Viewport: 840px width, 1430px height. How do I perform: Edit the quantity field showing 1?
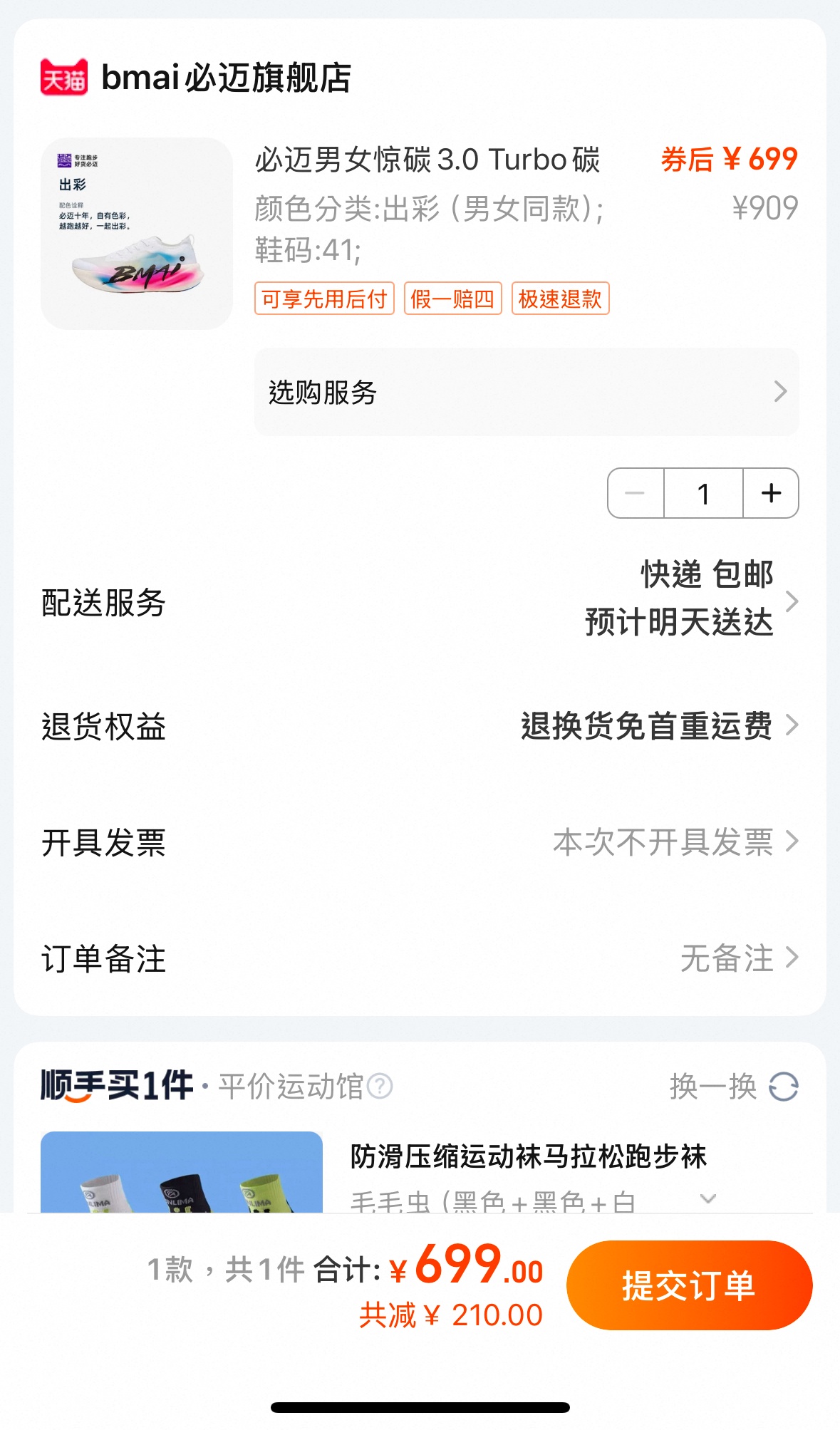point(703,493)
